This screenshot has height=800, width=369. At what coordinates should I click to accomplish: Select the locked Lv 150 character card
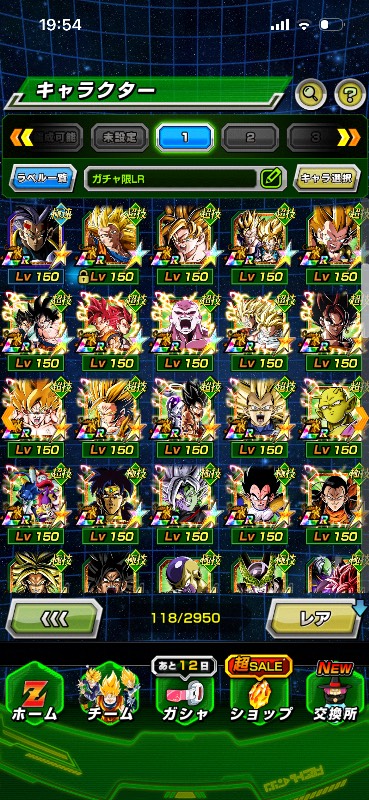(x=110, y=245)
